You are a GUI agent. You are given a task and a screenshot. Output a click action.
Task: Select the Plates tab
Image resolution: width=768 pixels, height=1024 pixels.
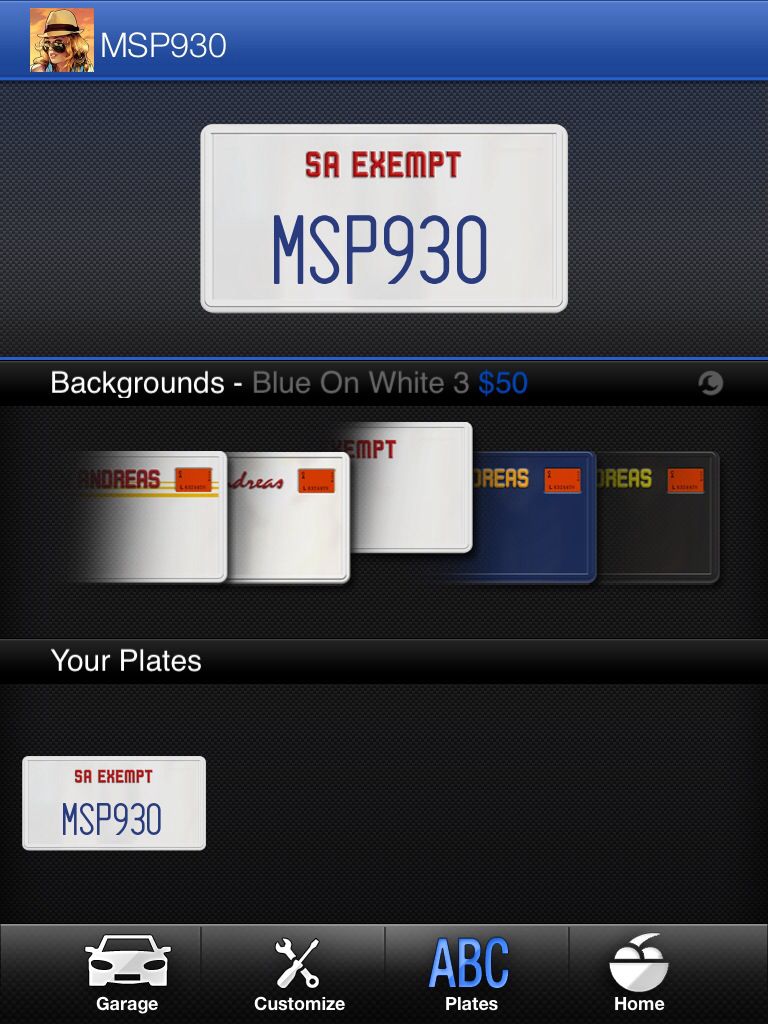click(x=470, y=972)
